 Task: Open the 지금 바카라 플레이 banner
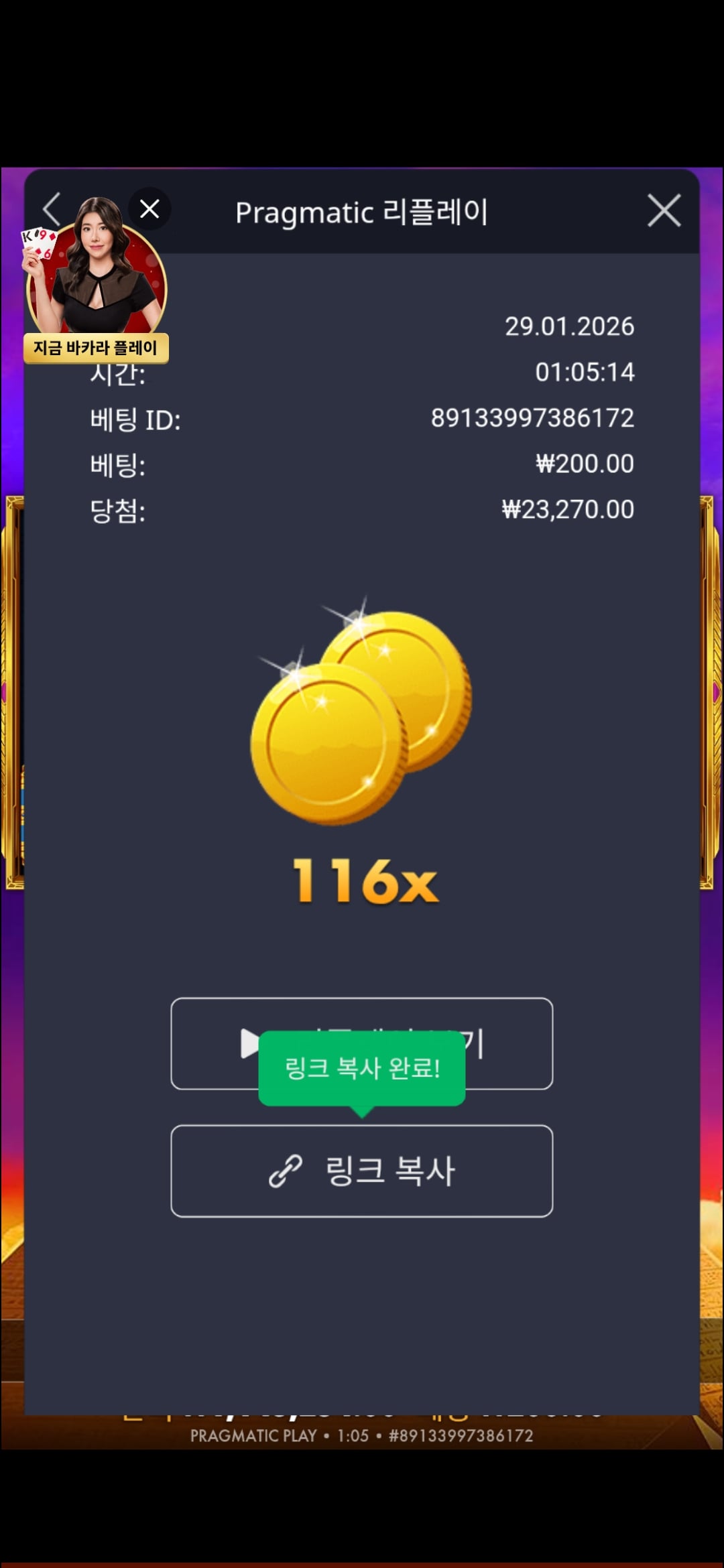tap(96, 347)
